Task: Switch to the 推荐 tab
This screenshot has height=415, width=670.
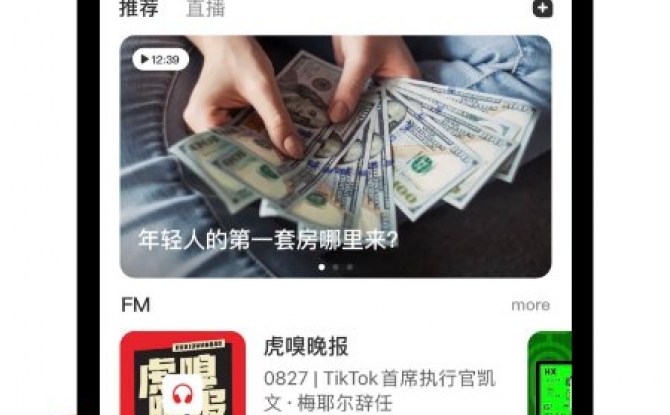Action: [139, 9]
